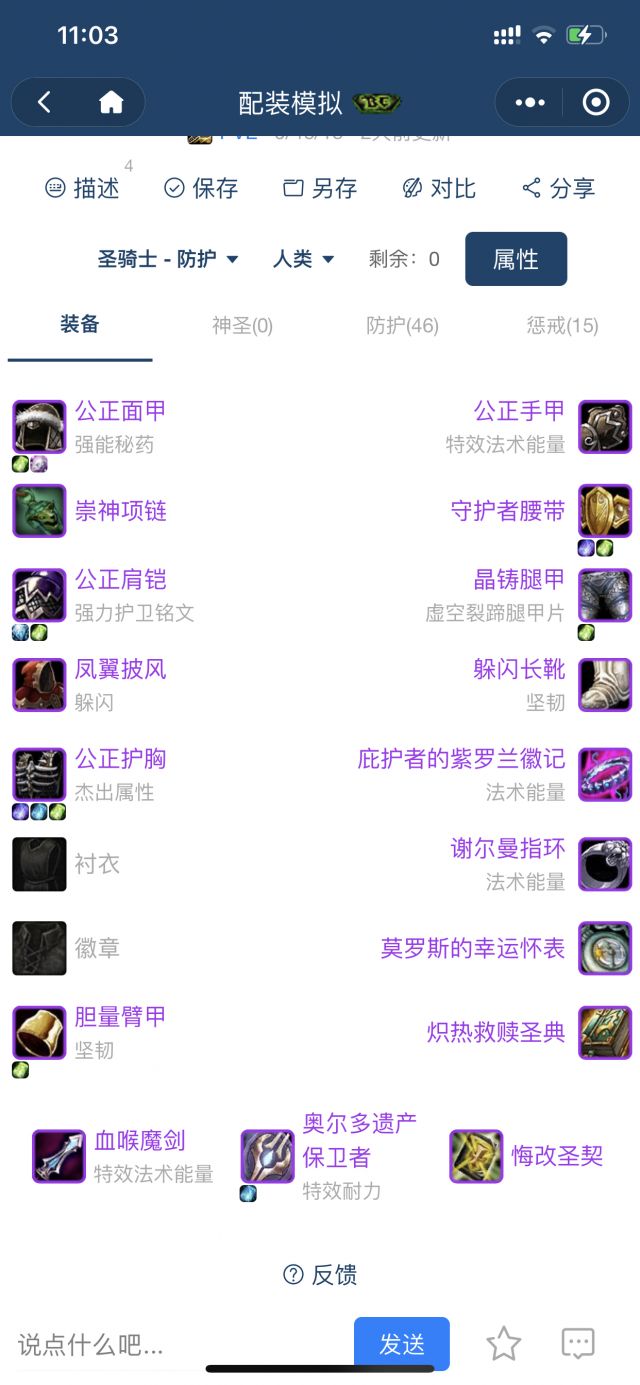Send the comment with 发送
Screen dimensions: 640x1385
pos(402,1344)
